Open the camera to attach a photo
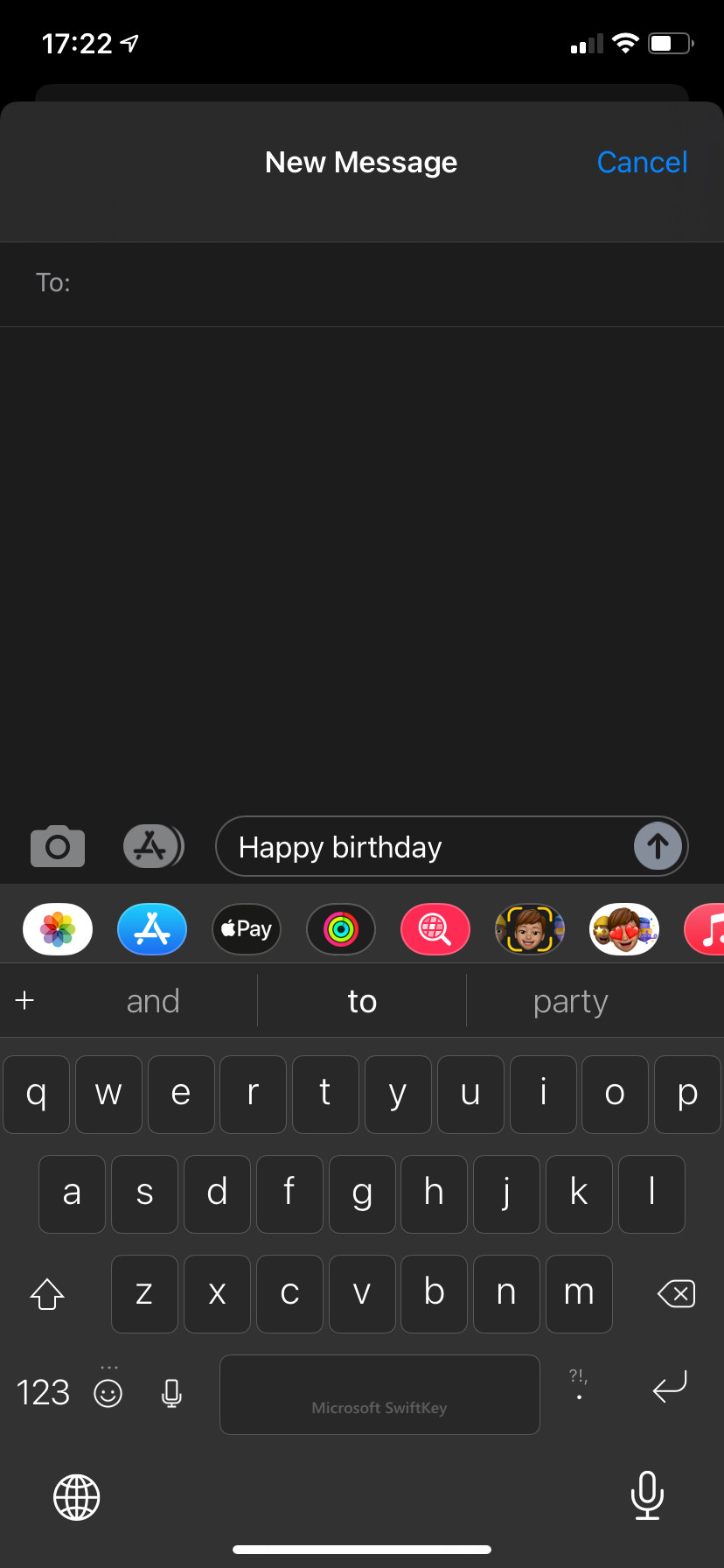 (x=58, y=846)
